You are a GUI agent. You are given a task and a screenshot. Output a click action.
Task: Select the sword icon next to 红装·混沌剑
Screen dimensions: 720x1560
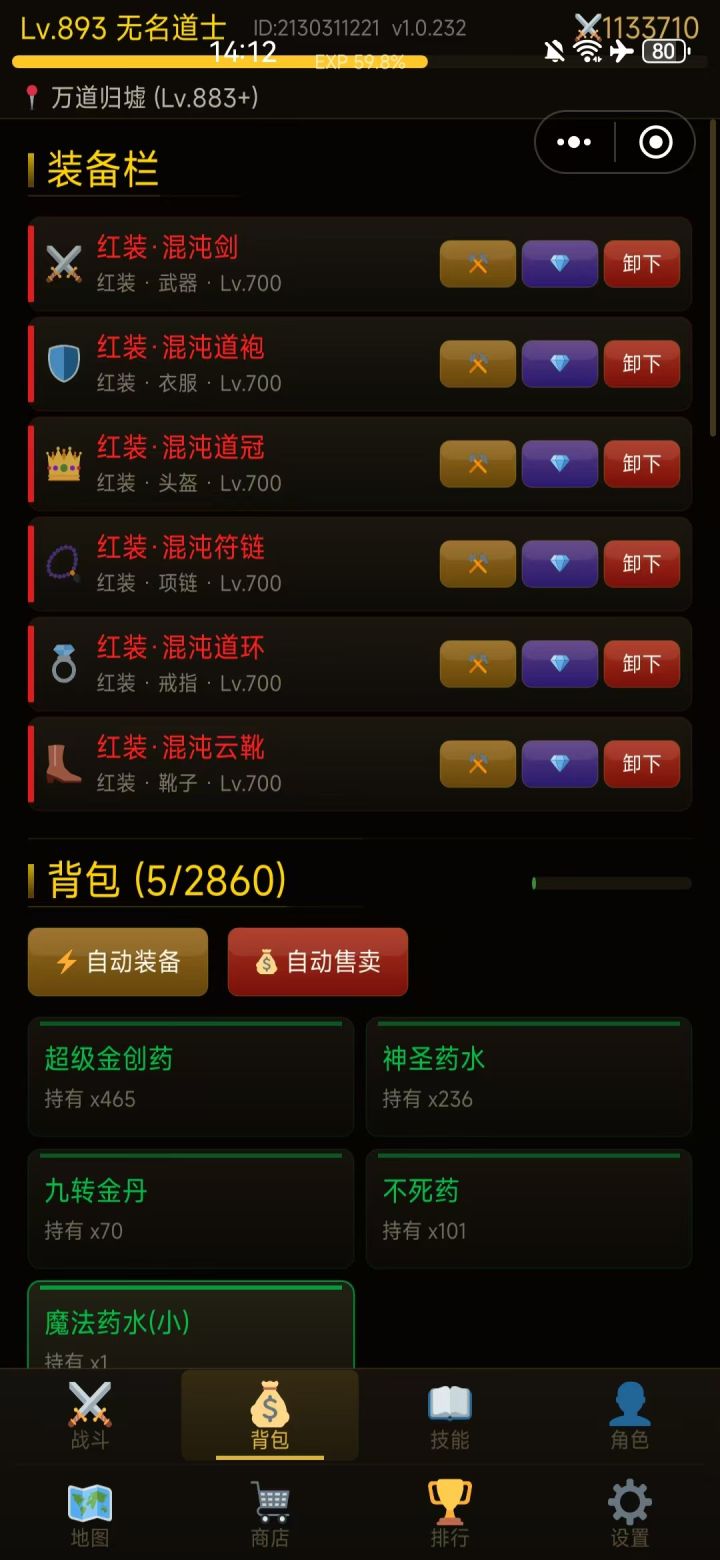coord(64,263)
